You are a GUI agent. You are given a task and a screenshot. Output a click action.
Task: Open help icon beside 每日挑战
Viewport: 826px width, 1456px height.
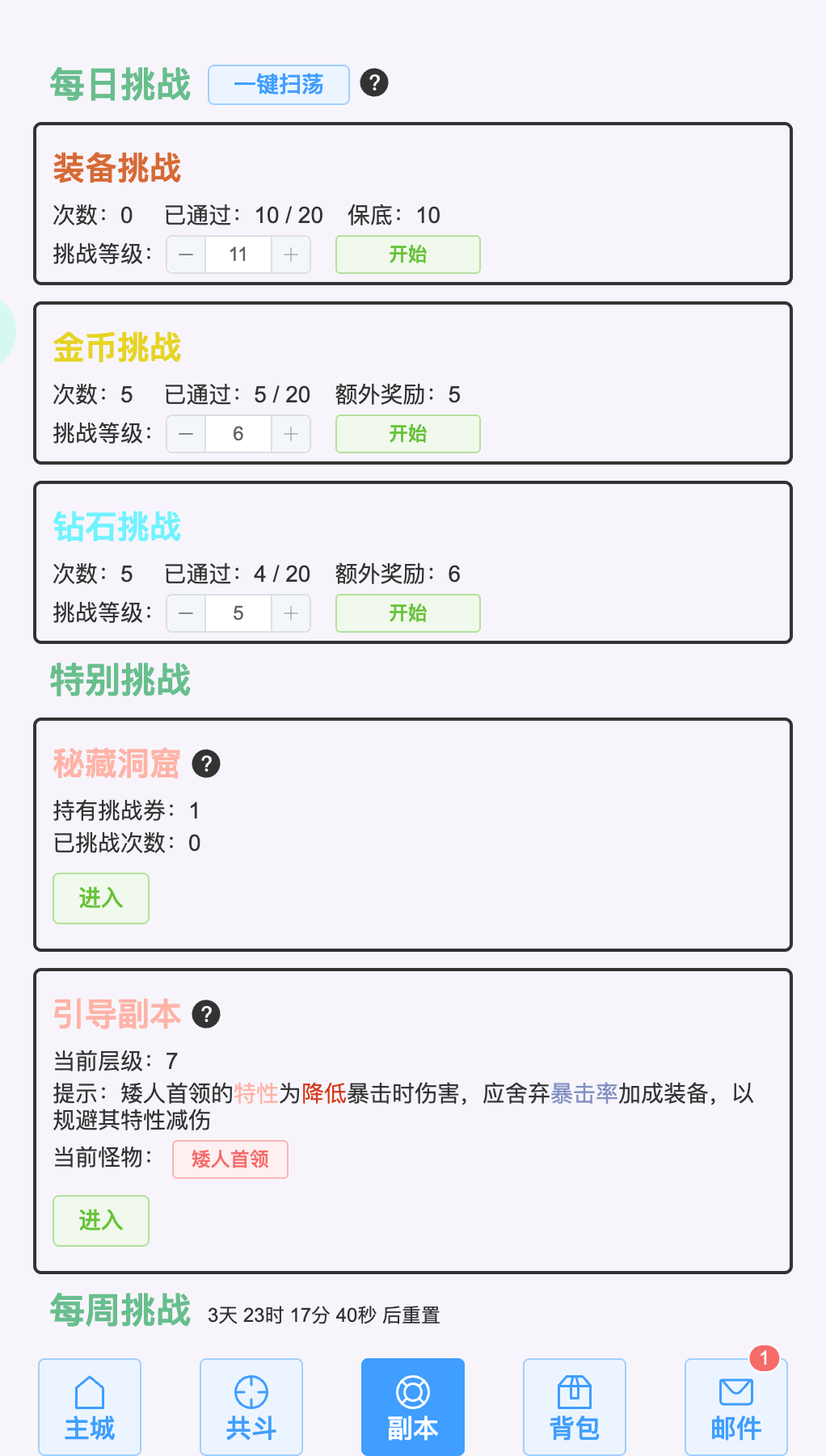point(374,82)
